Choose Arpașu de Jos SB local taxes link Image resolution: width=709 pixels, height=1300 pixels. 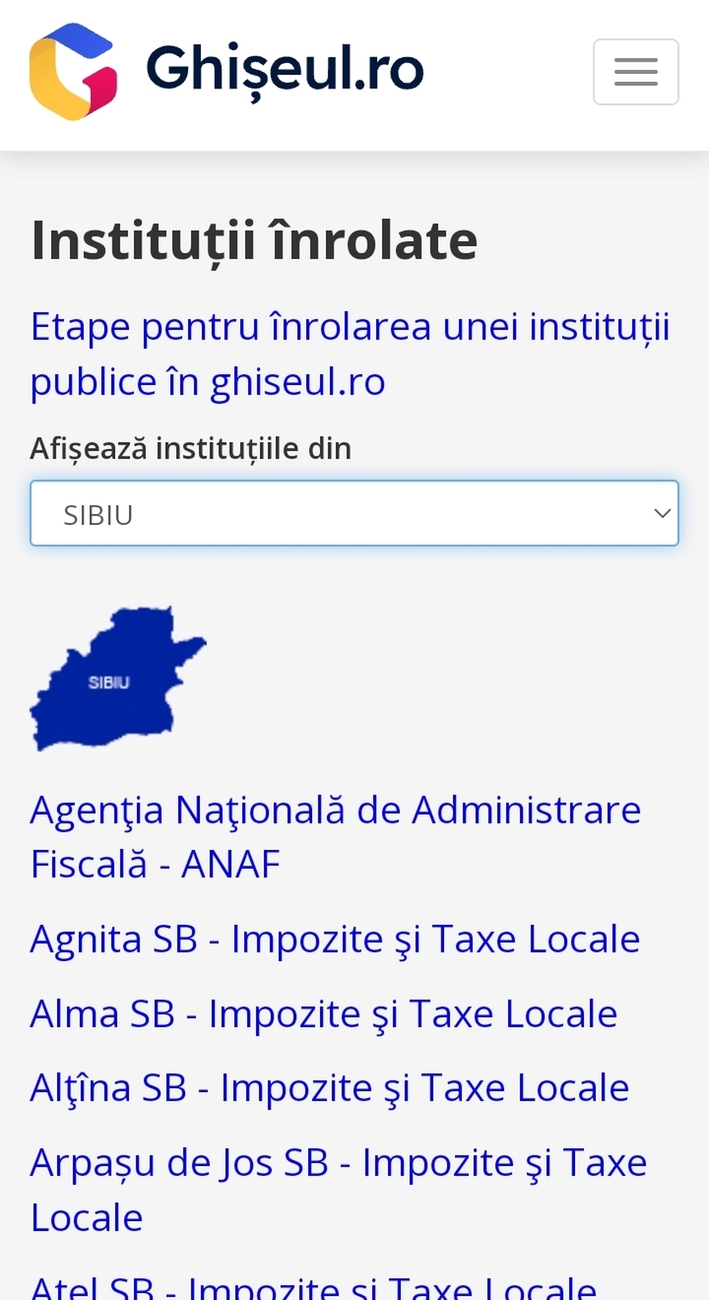[339, 1190]
